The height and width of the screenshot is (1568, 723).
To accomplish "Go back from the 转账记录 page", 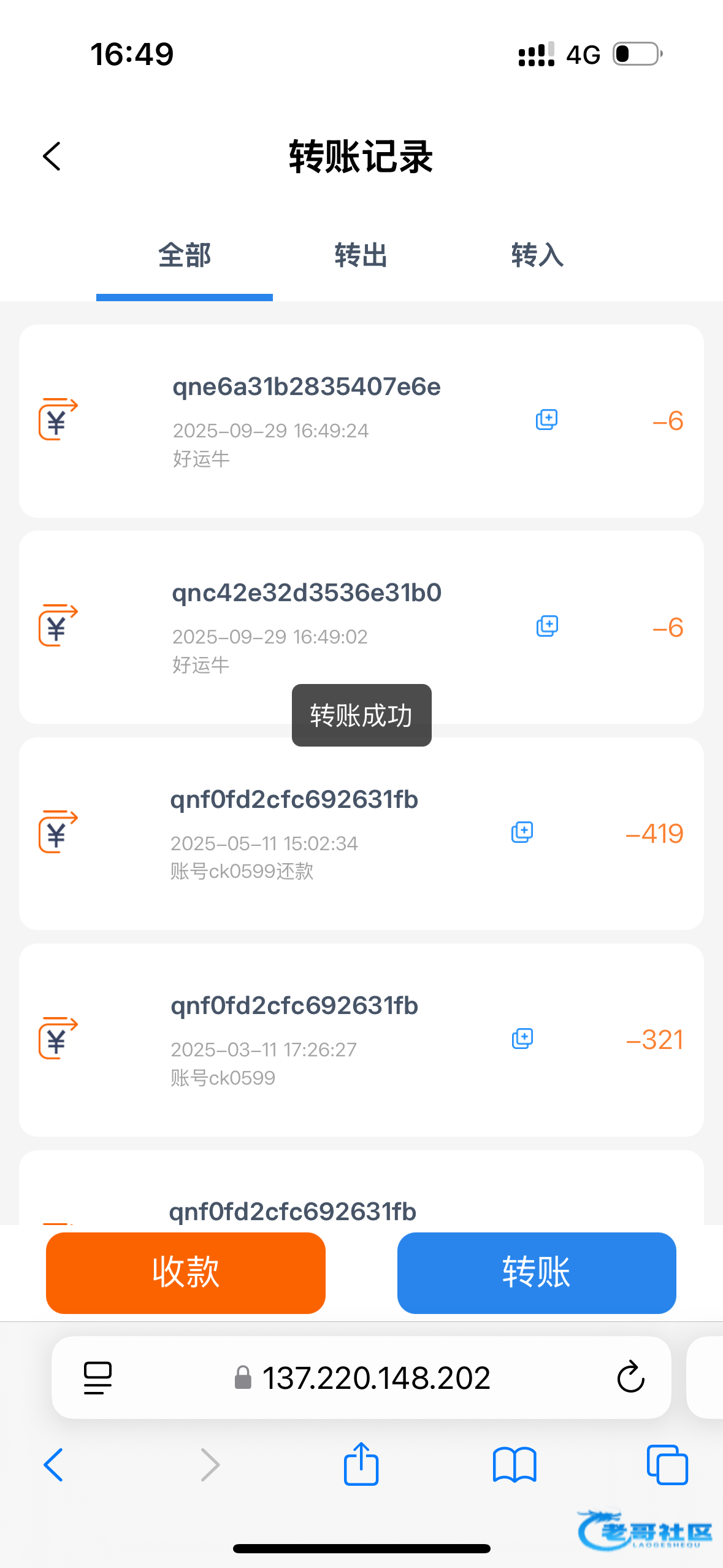I will (52, 156).
